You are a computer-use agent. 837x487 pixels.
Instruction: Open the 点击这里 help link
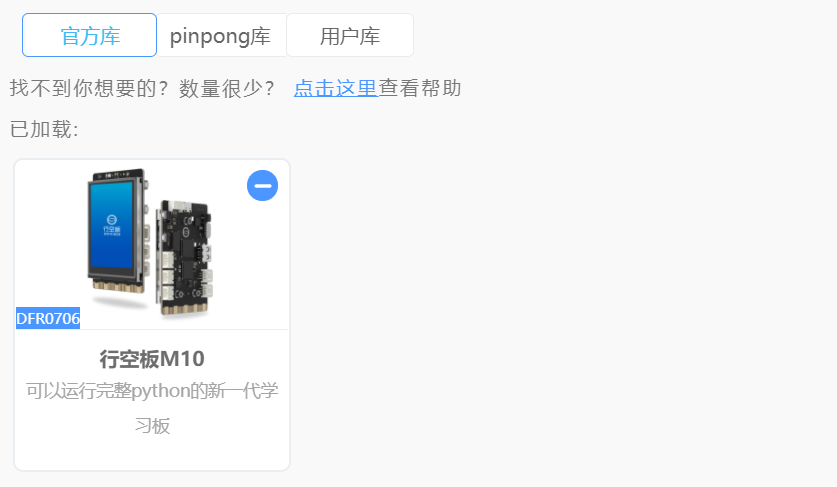[x=335, y=88]
